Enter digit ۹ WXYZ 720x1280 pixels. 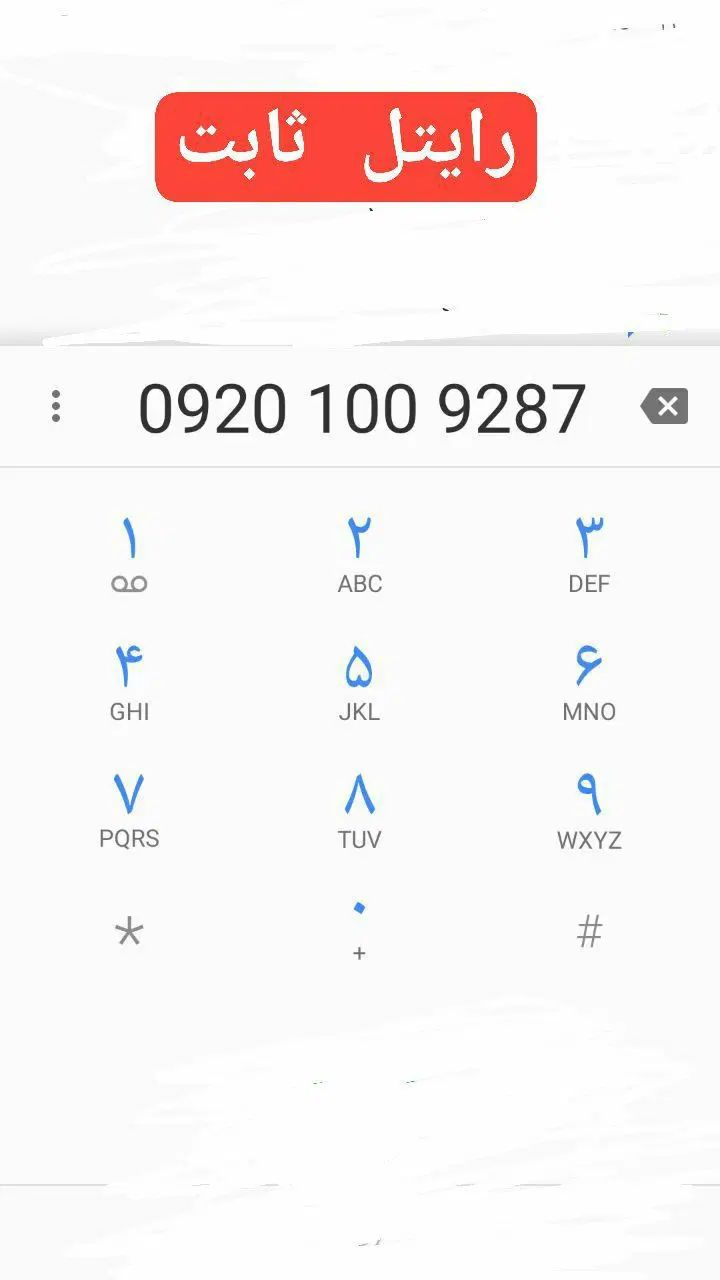click(589, 810)
